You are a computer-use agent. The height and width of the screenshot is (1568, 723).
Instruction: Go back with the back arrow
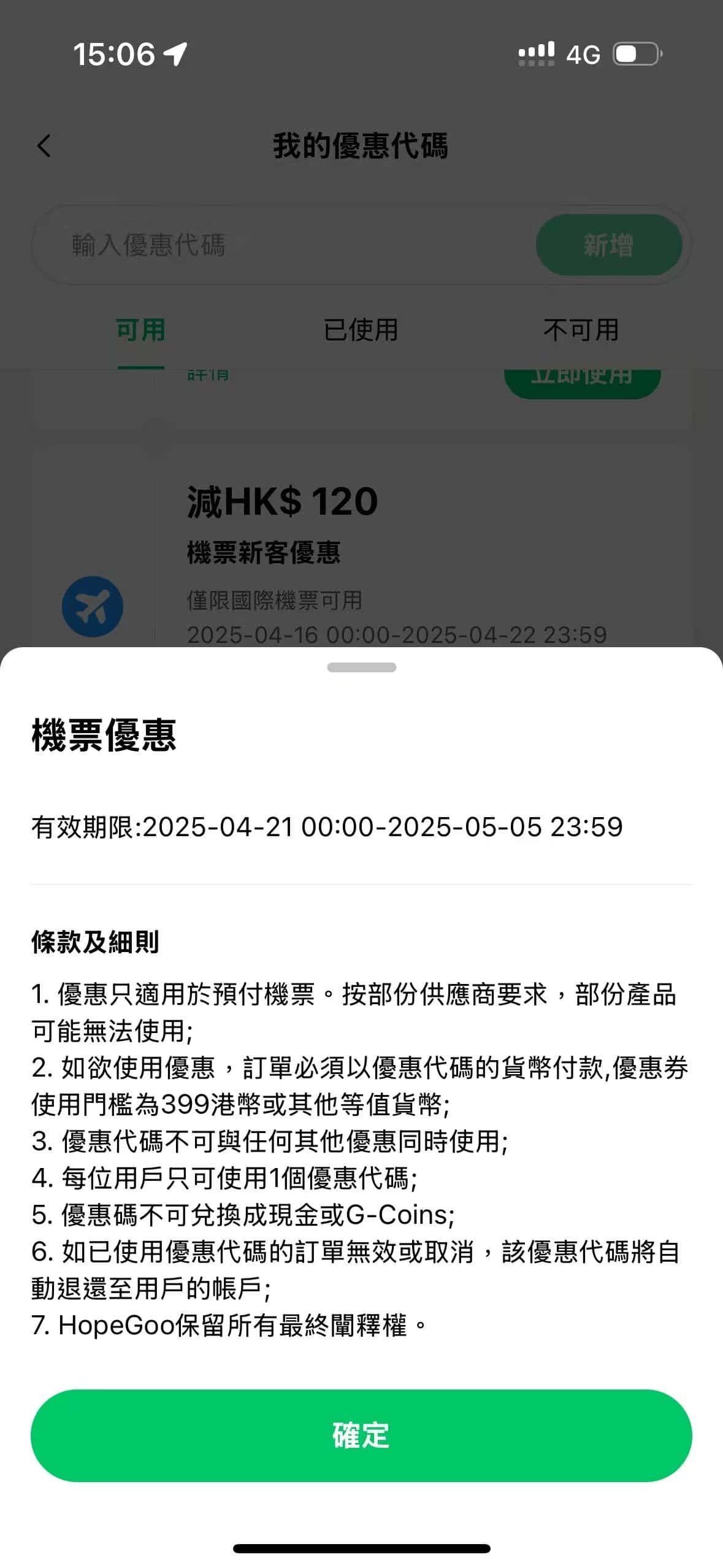(x=44, y=146)
